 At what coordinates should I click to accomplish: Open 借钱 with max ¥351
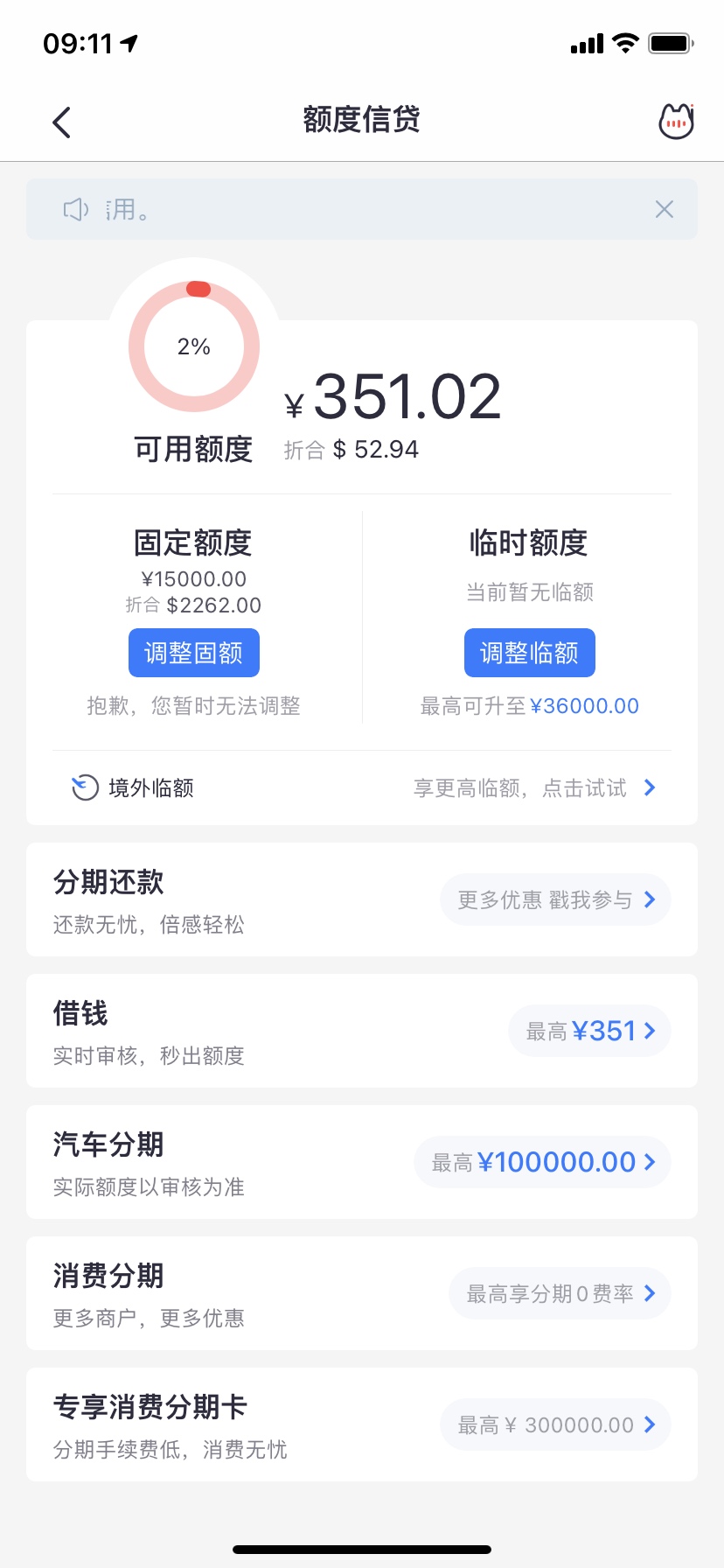pyautogui.click(x=362, y=1031)
